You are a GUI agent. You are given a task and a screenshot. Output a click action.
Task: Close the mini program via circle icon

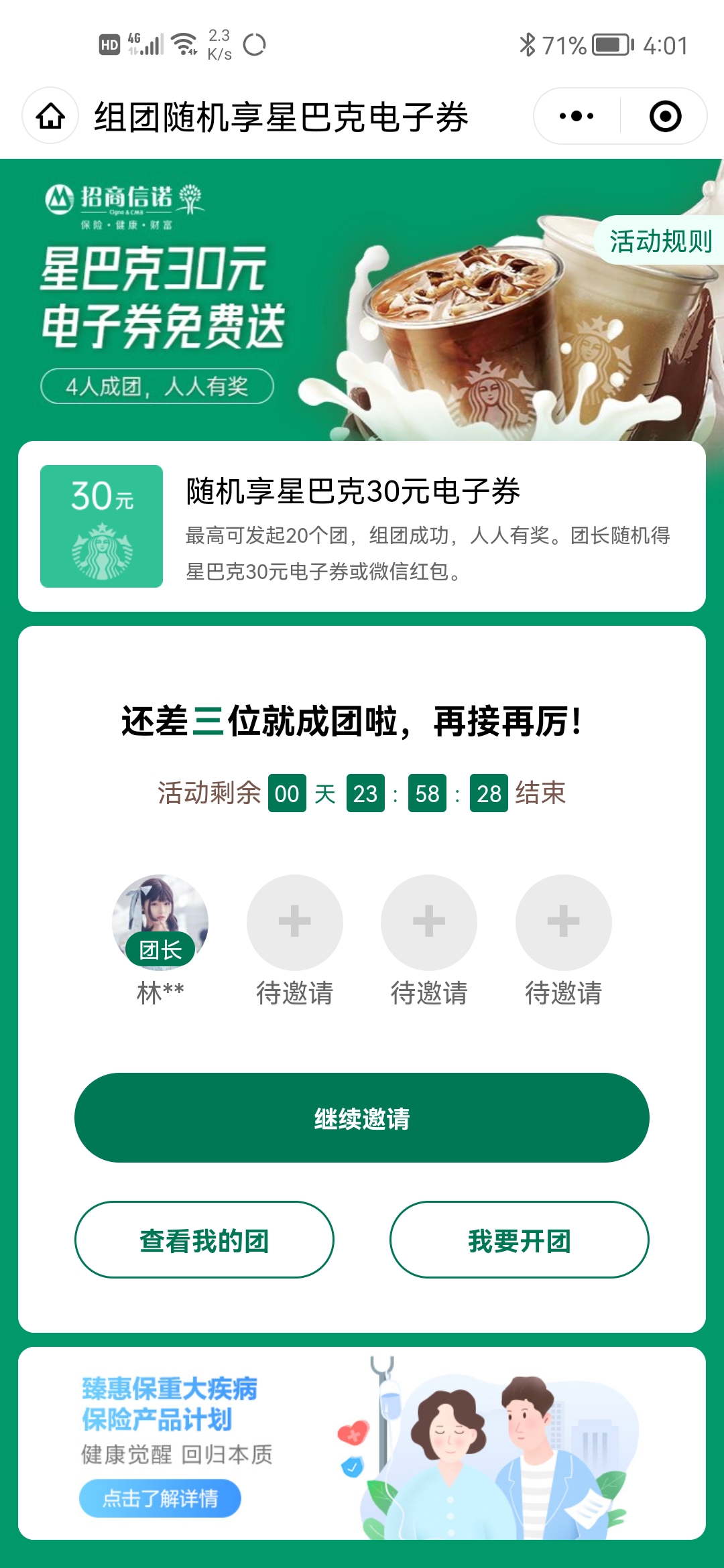[x=665, y=116]
